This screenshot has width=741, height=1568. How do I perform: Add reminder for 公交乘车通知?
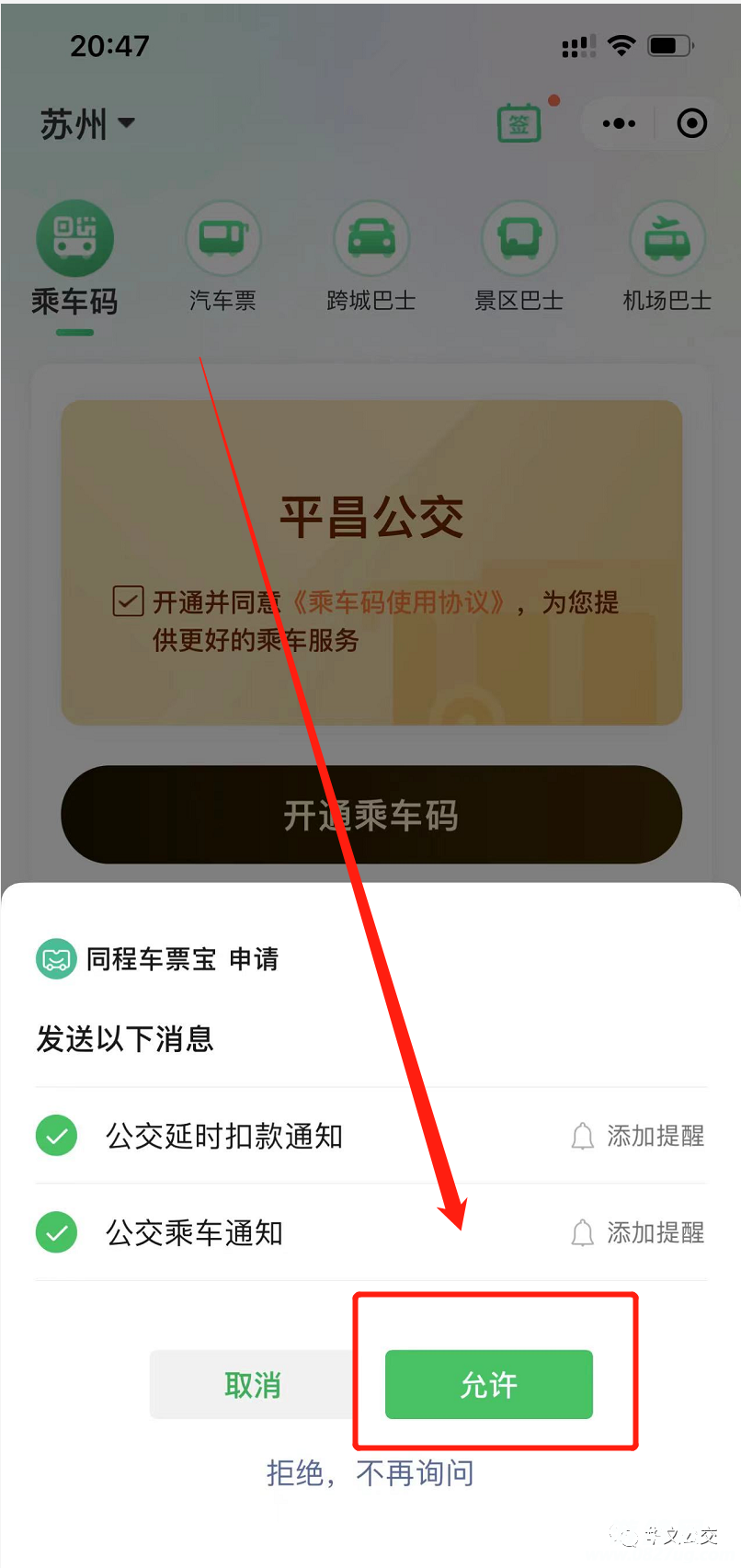point(638,1232)
